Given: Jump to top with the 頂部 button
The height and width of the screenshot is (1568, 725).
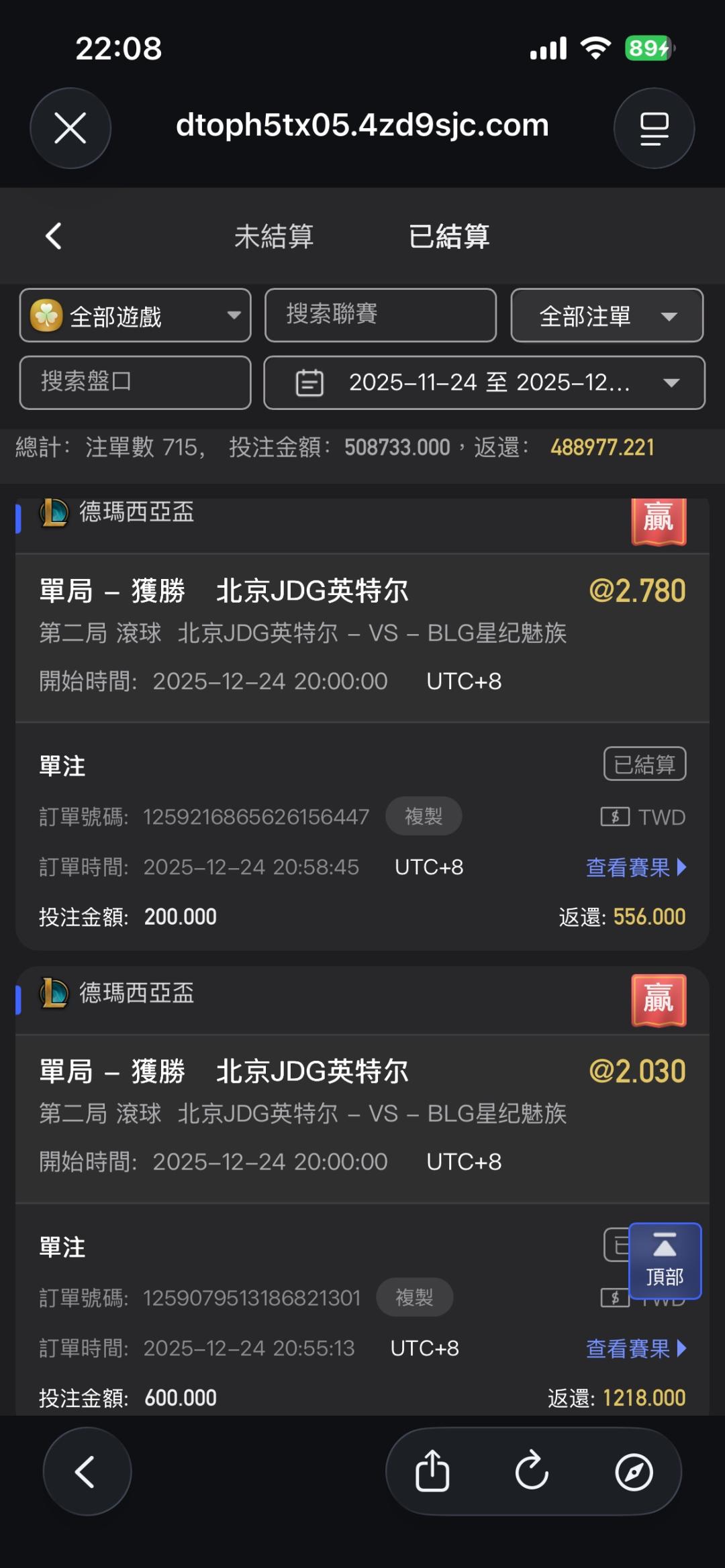Looking at the screenshot, I should click(x=665, y=1261).
